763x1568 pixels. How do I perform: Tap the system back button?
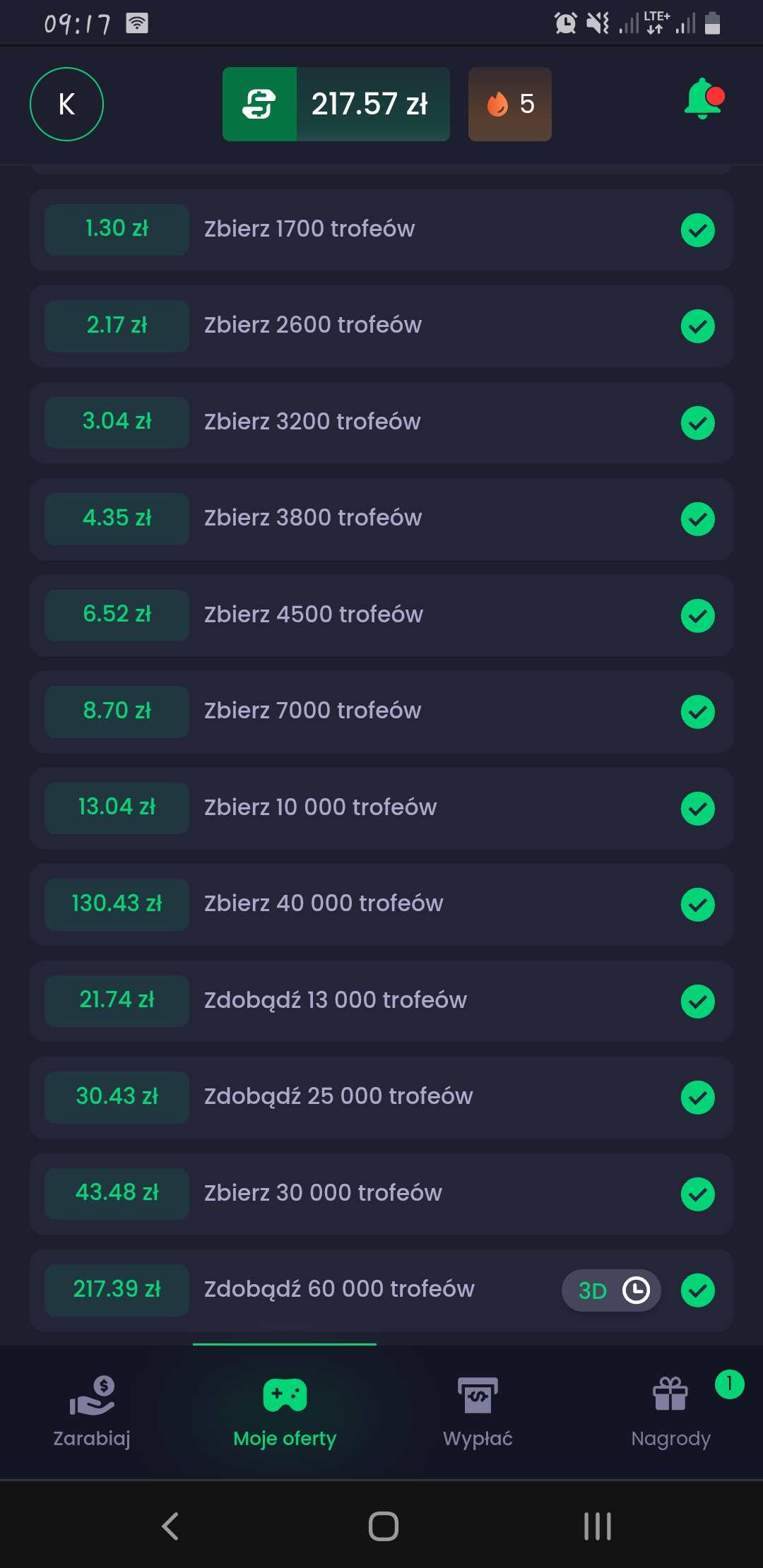170,1526
